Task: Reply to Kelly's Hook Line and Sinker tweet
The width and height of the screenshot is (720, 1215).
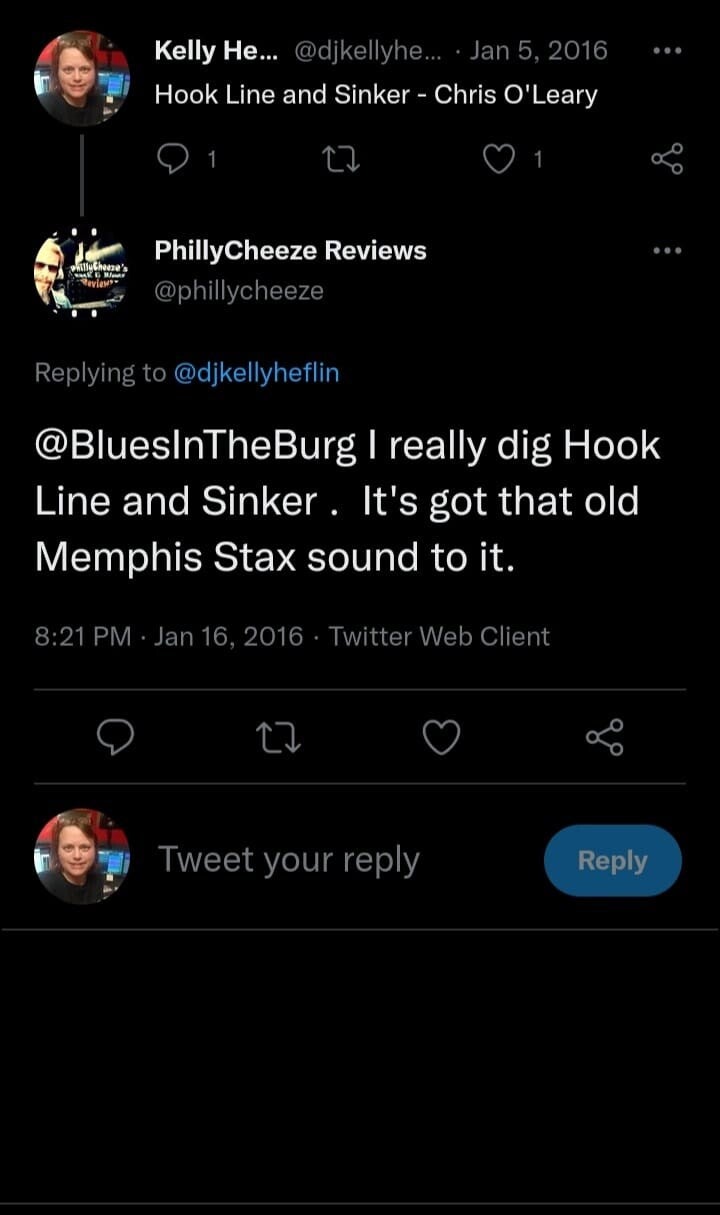Action: click(x=176, y=159)
